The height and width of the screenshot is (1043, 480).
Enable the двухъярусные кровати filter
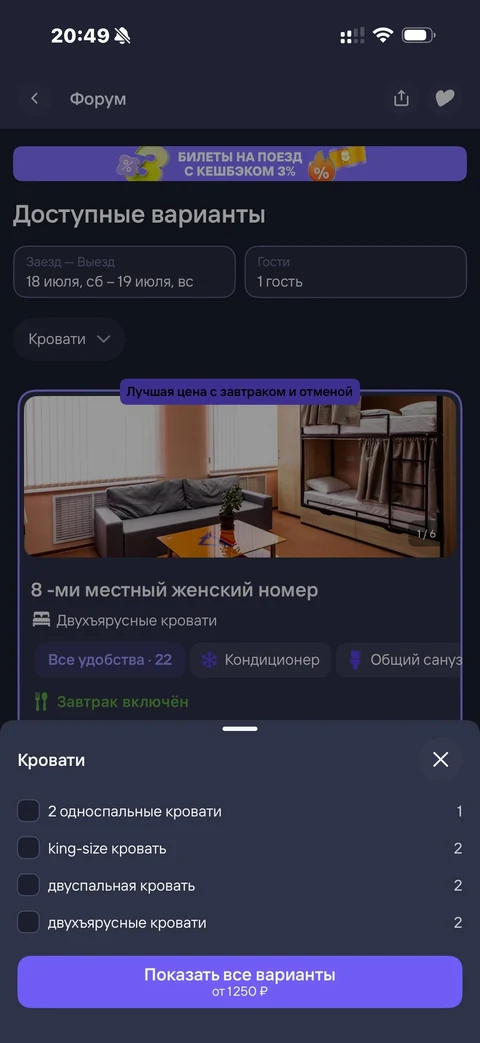click(28, 923)
